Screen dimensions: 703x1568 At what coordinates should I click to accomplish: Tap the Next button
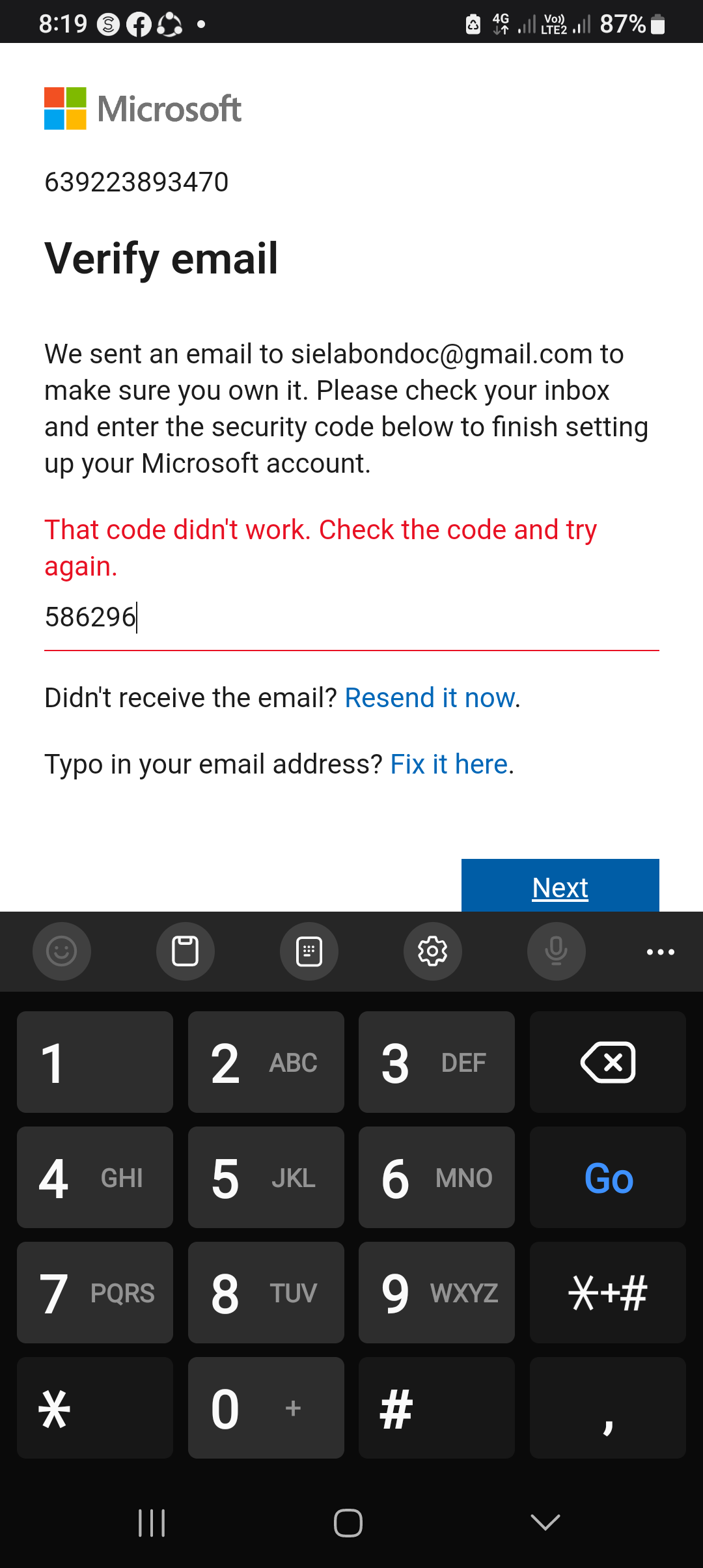point(560,886)
